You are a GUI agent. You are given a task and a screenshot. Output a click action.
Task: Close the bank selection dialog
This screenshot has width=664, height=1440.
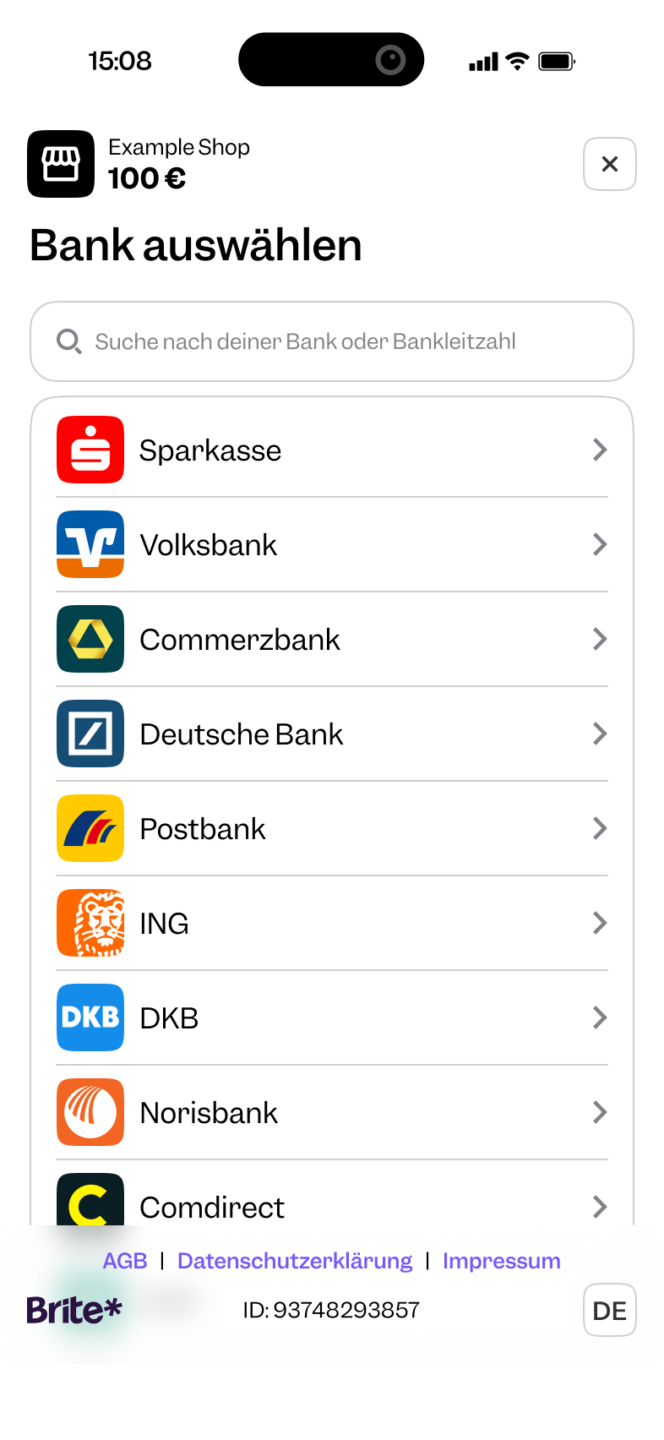tap(609, 164)
